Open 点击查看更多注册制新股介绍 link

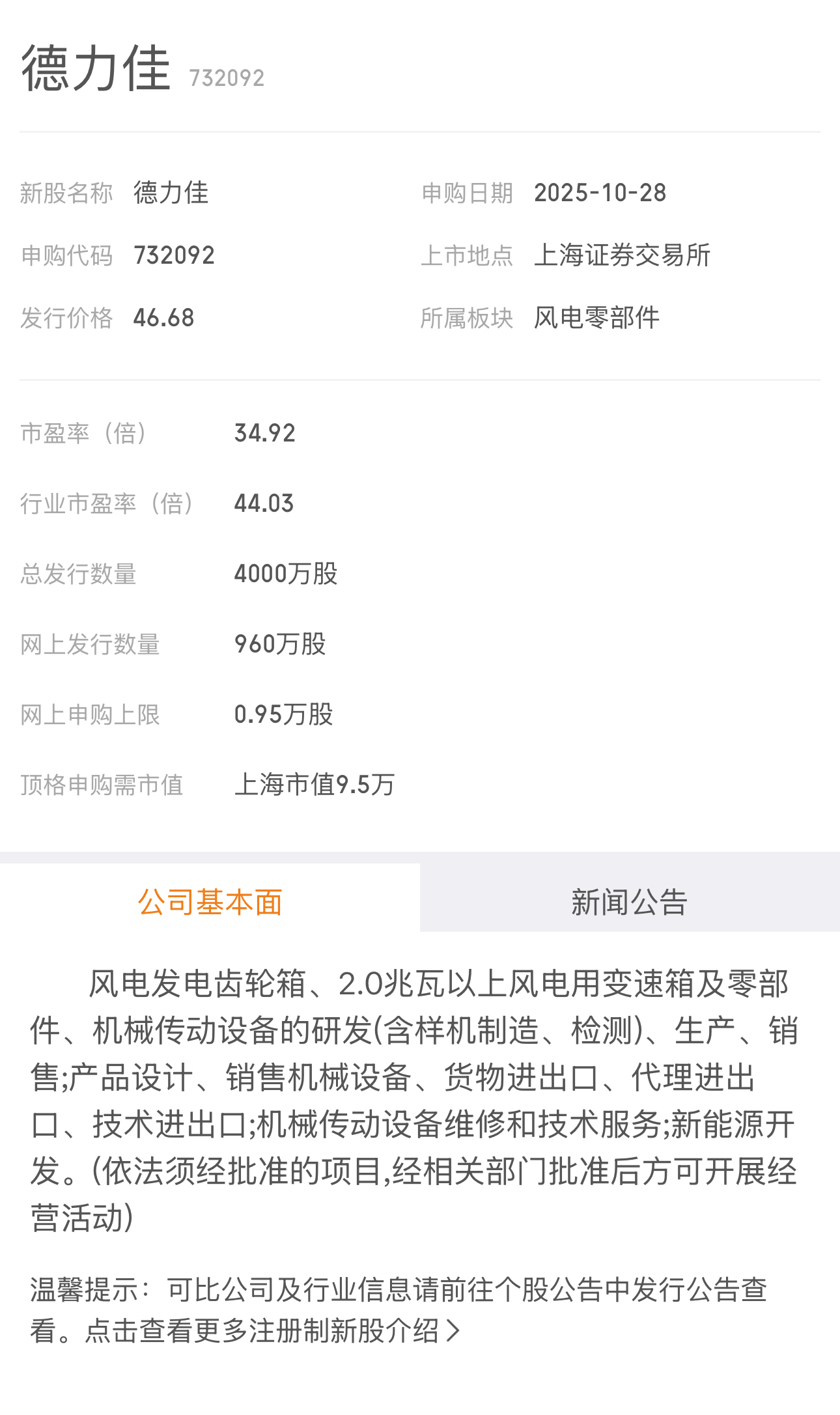pyautogui.click(x=272, y=1331)
